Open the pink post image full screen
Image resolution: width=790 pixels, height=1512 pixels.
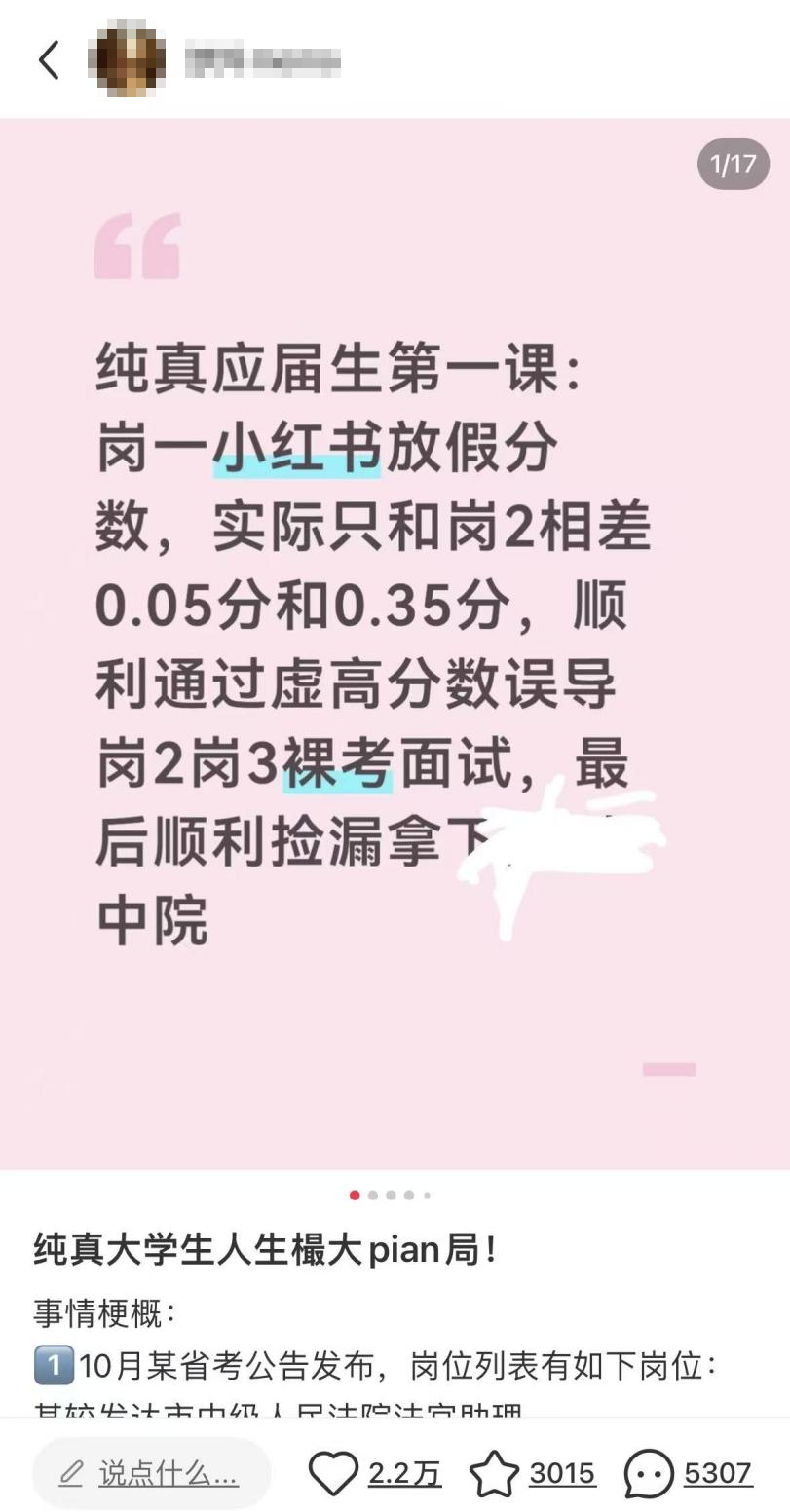[395, 643]
